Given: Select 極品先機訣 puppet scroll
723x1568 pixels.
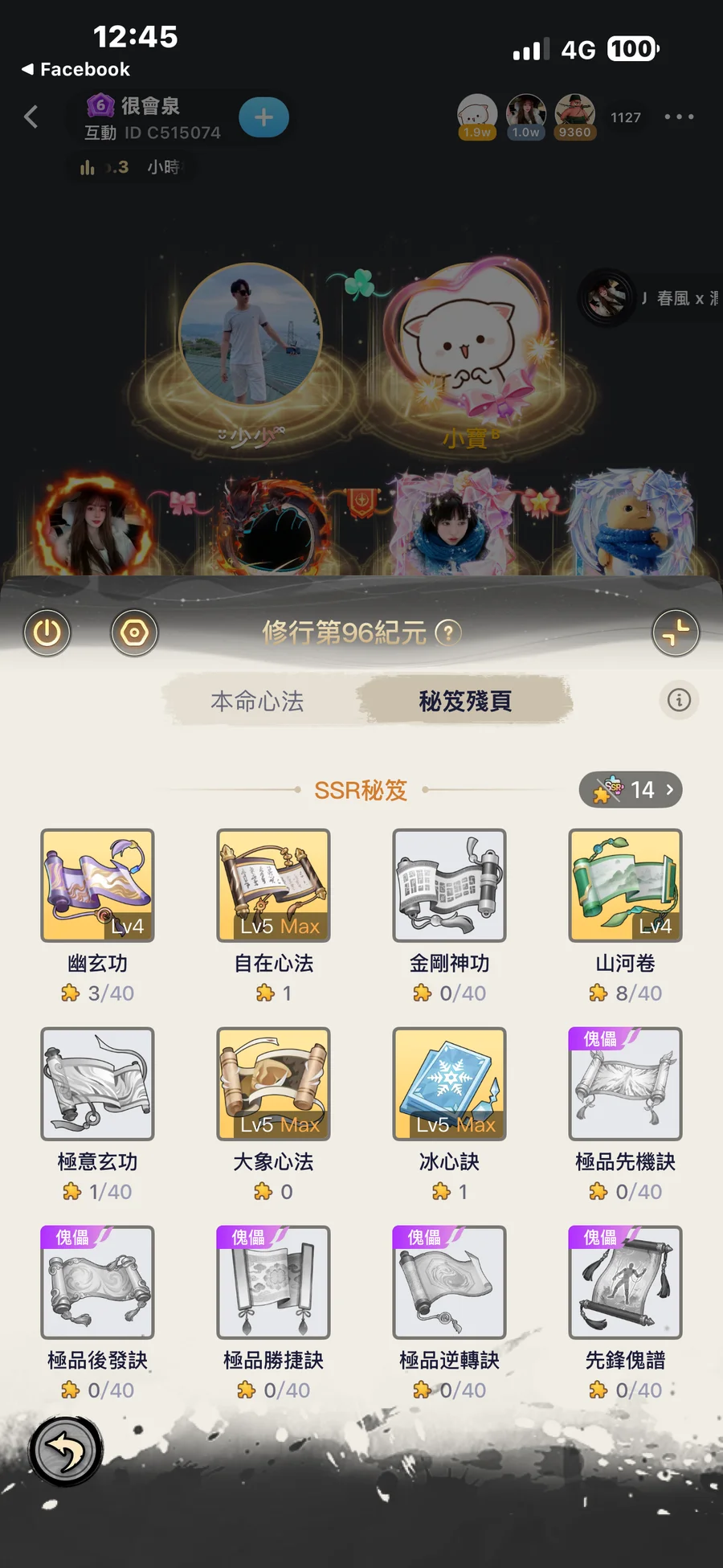Looking at the screenshot, I should 625,1083.
